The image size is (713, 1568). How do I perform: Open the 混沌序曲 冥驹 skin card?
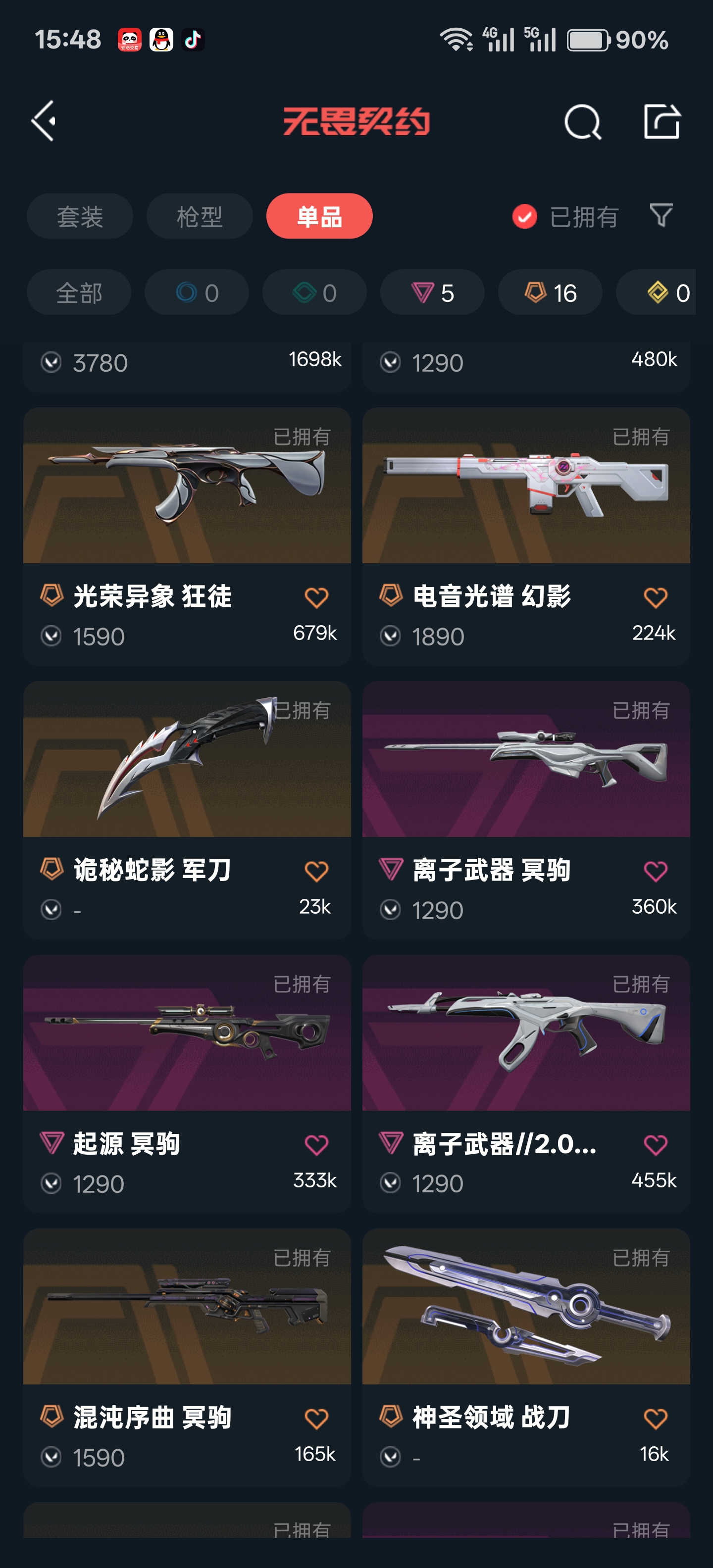pos(187,1357)
